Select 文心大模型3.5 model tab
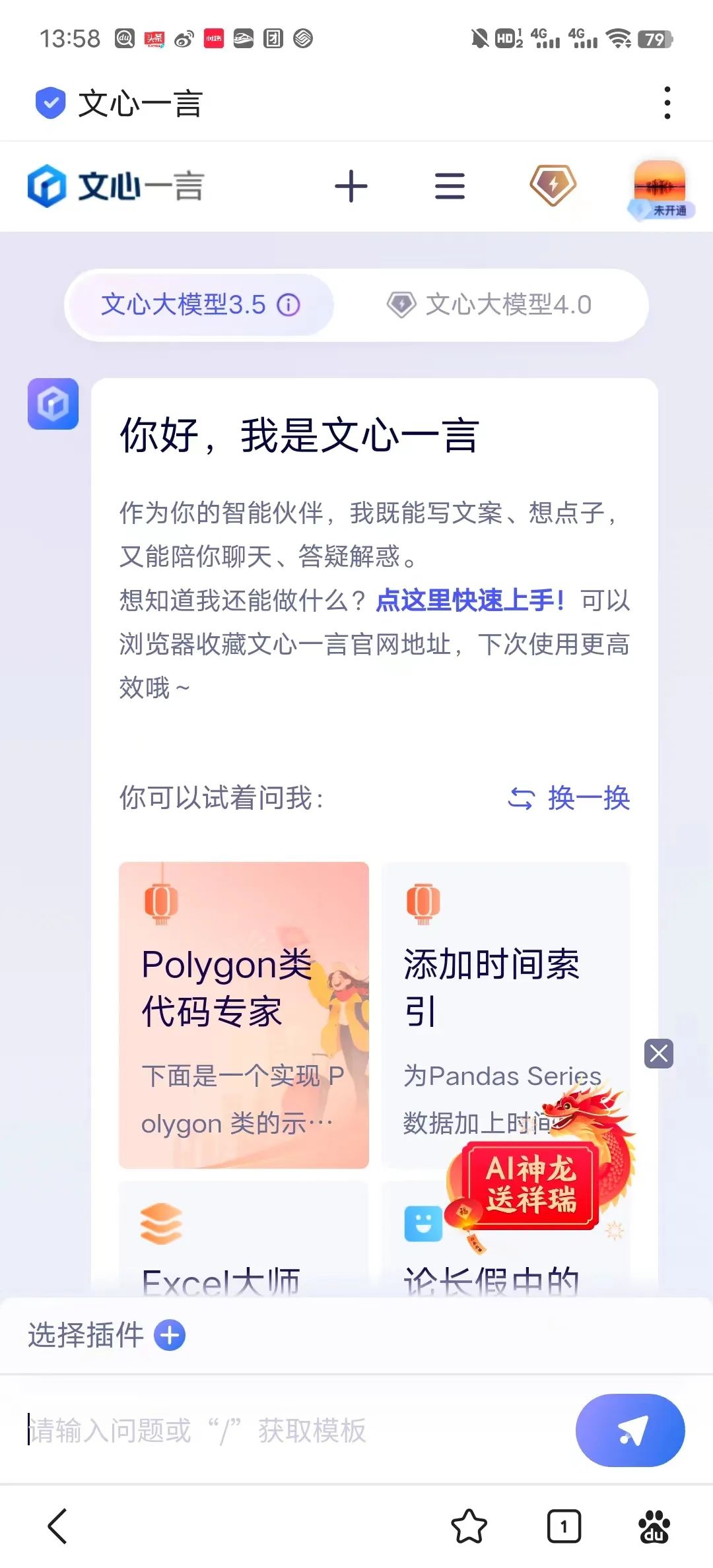Image resolution: width=713 pixels, height=1568 pixels. click(199, 305)
